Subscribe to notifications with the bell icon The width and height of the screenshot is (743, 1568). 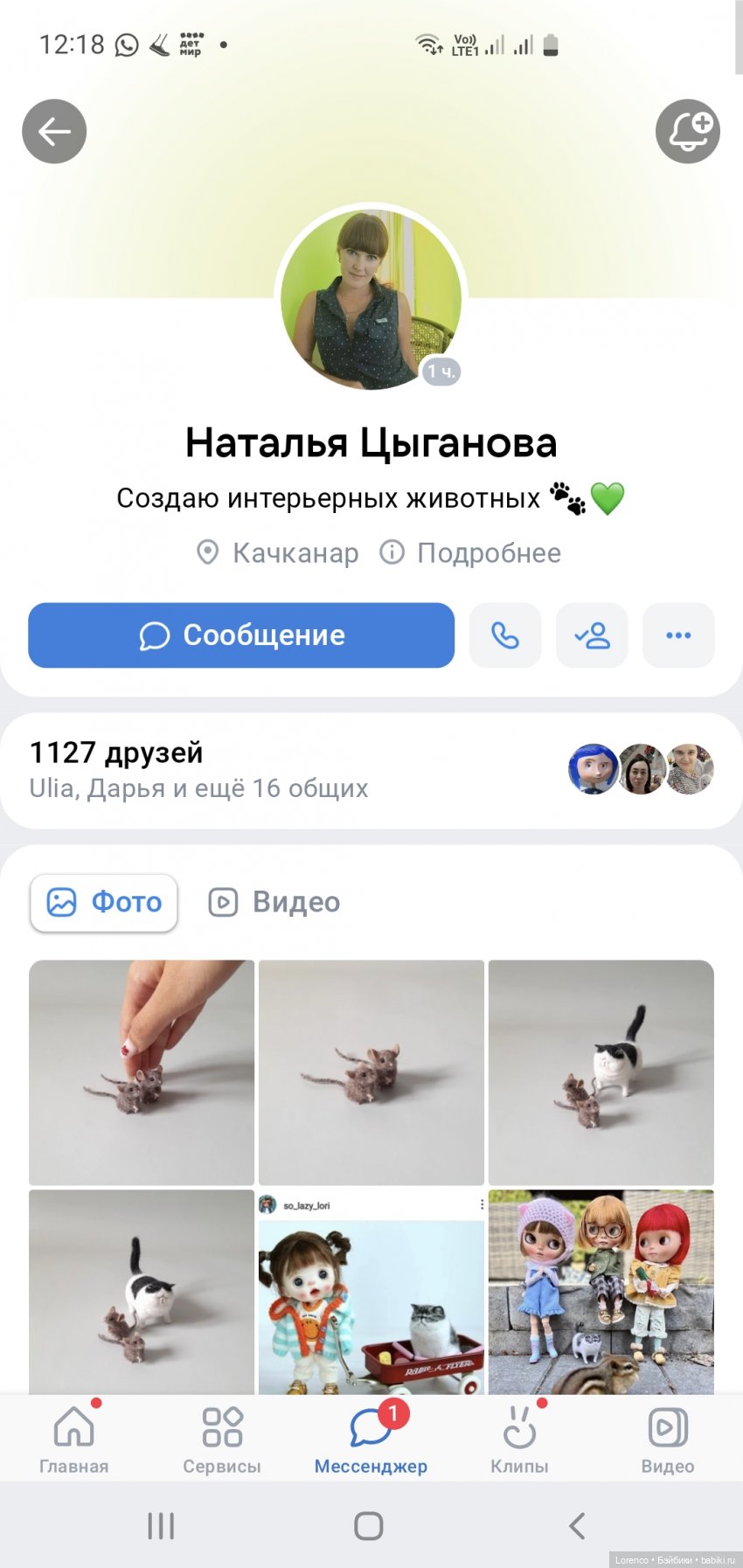(688, 132)
